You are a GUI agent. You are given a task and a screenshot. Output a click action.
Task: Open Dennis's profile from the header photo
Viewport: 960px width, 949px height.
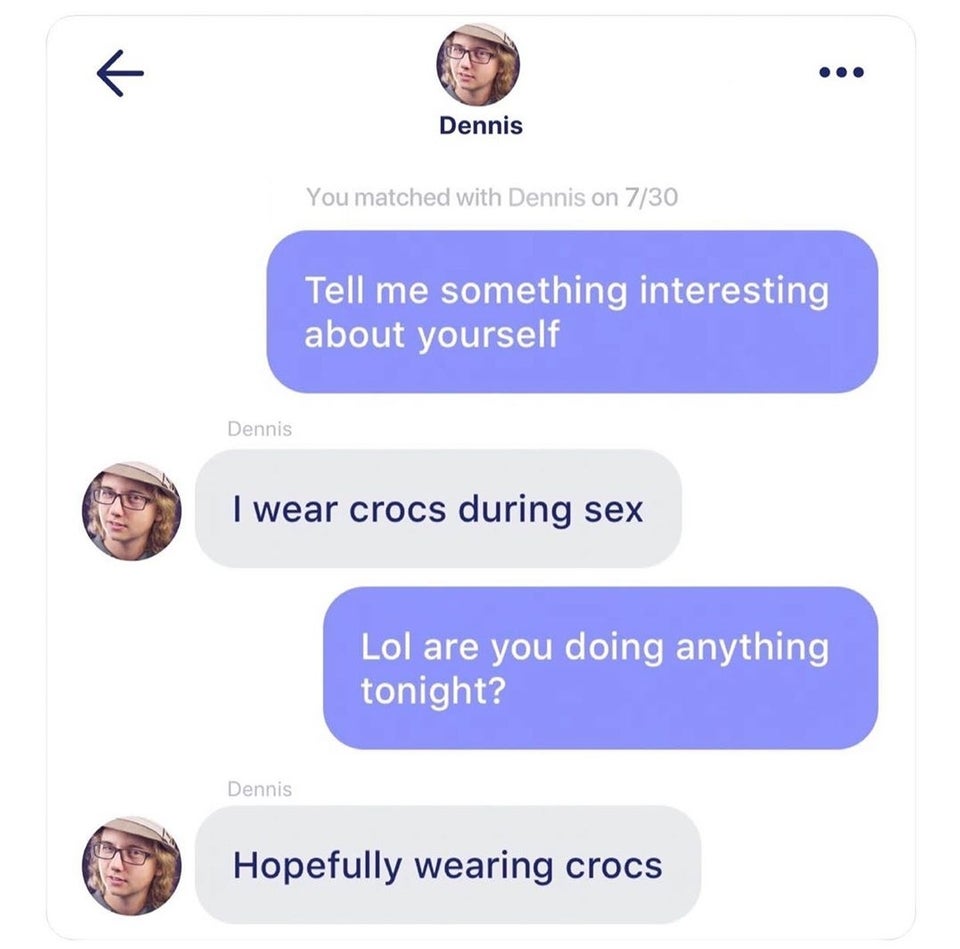pyautogui.click(x=478, y=65)
